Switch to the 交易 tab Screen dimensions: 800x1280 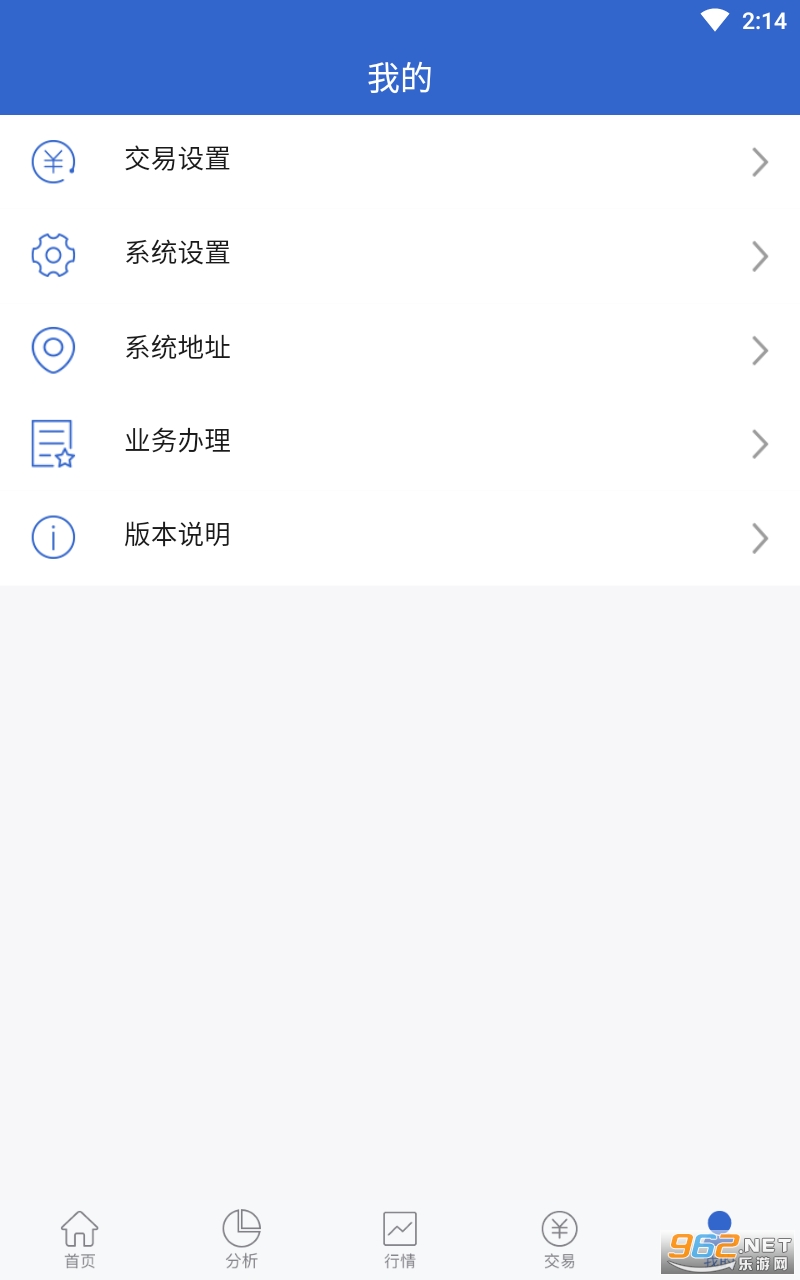pos(560,1238)
